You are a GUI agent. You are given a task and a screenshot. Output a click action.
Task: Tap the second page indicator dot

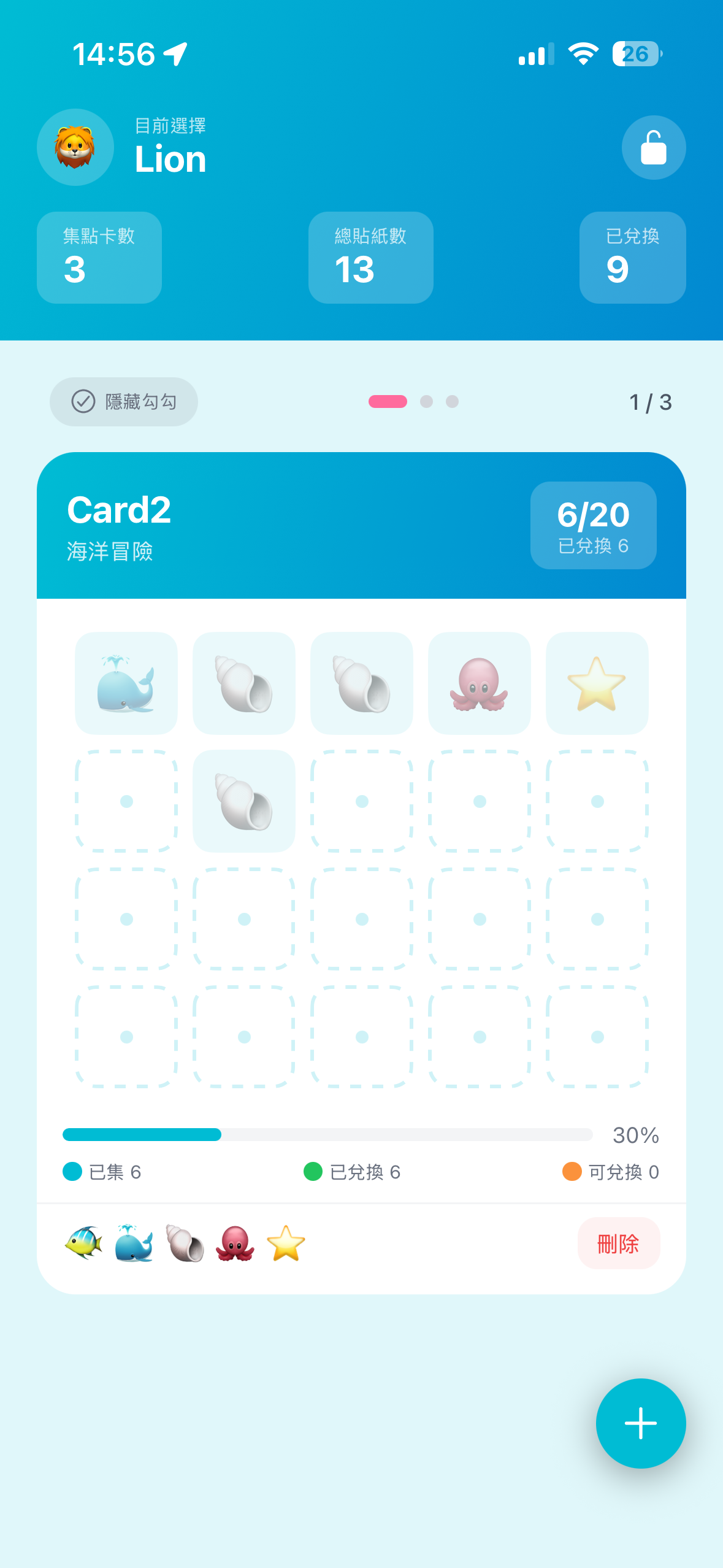[426, 402]
